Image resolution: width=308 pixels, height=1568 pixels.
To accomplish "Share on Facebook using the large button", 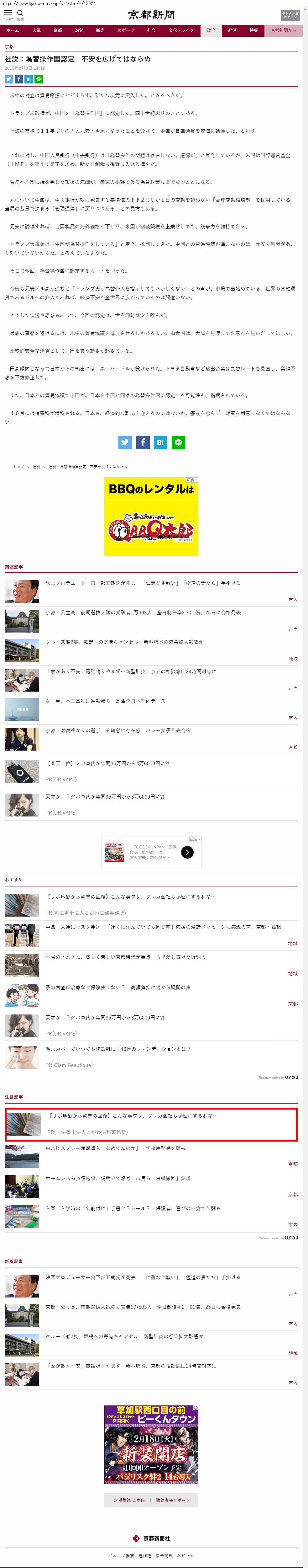I will (x=143, y=442).
